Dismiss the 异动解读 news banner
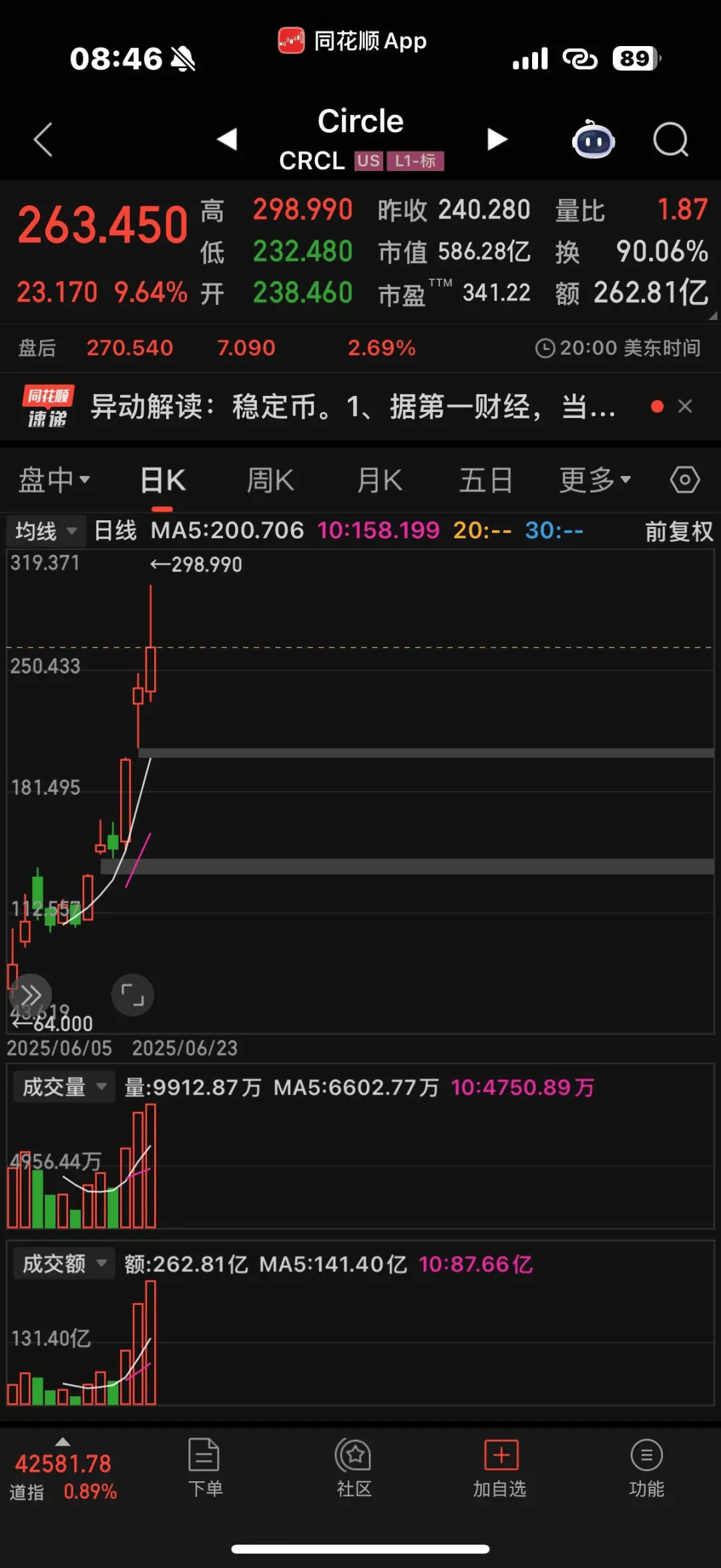721x1568 pixels. point(685,407)
